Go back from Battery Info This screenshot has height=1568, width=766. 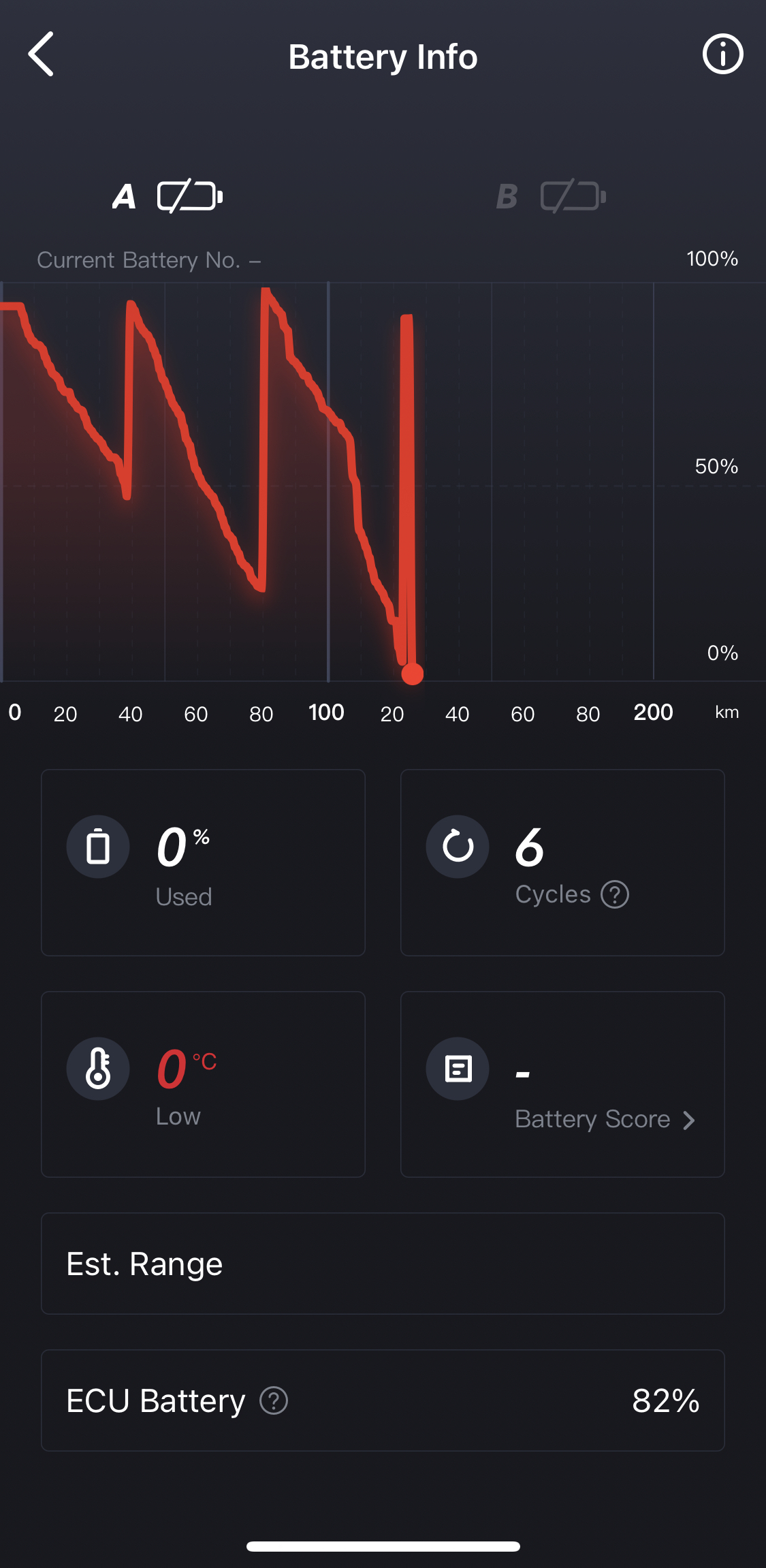(x=41, y=54)
